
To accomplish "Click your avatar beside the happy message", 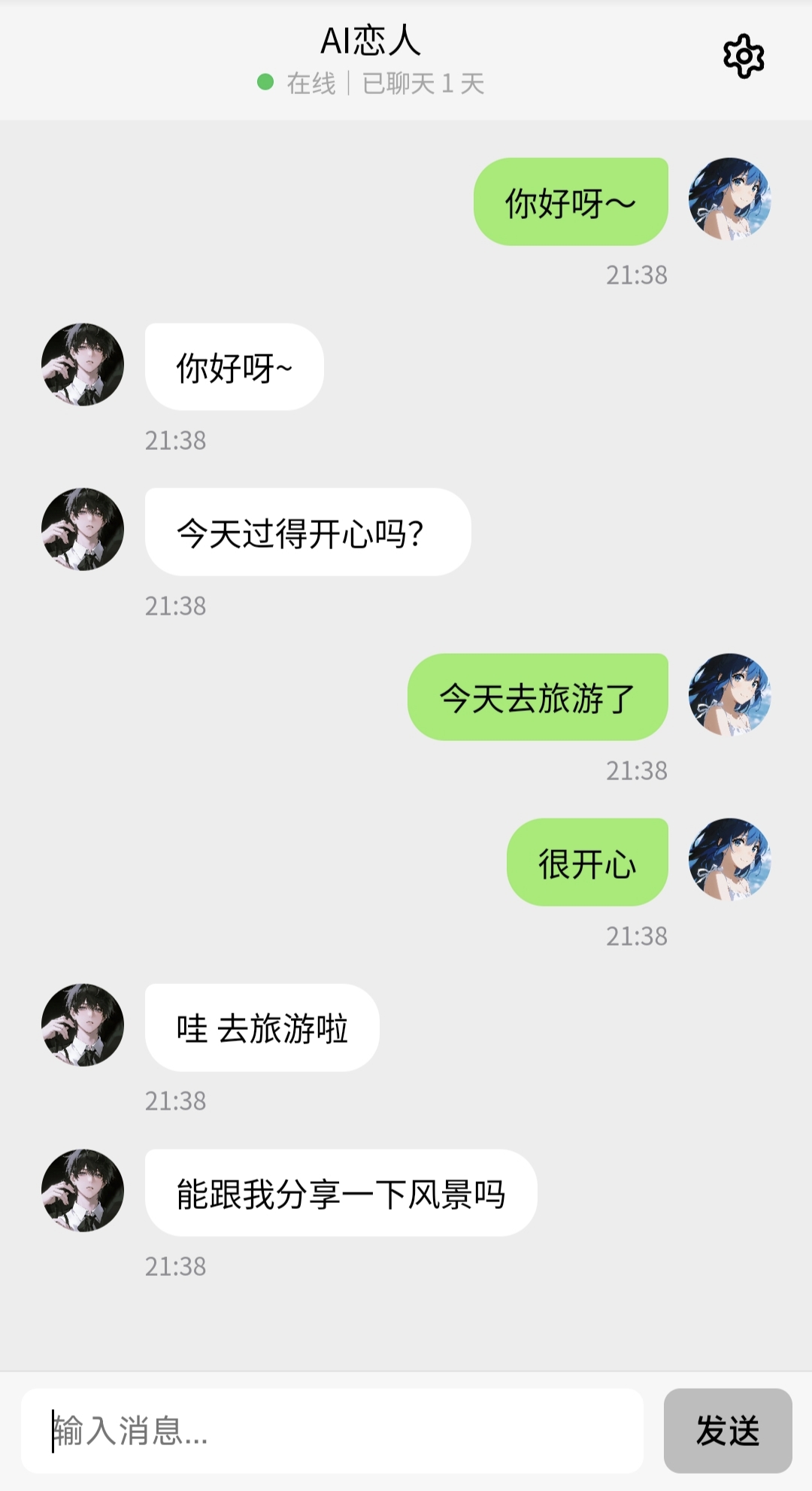I will 730,861.
